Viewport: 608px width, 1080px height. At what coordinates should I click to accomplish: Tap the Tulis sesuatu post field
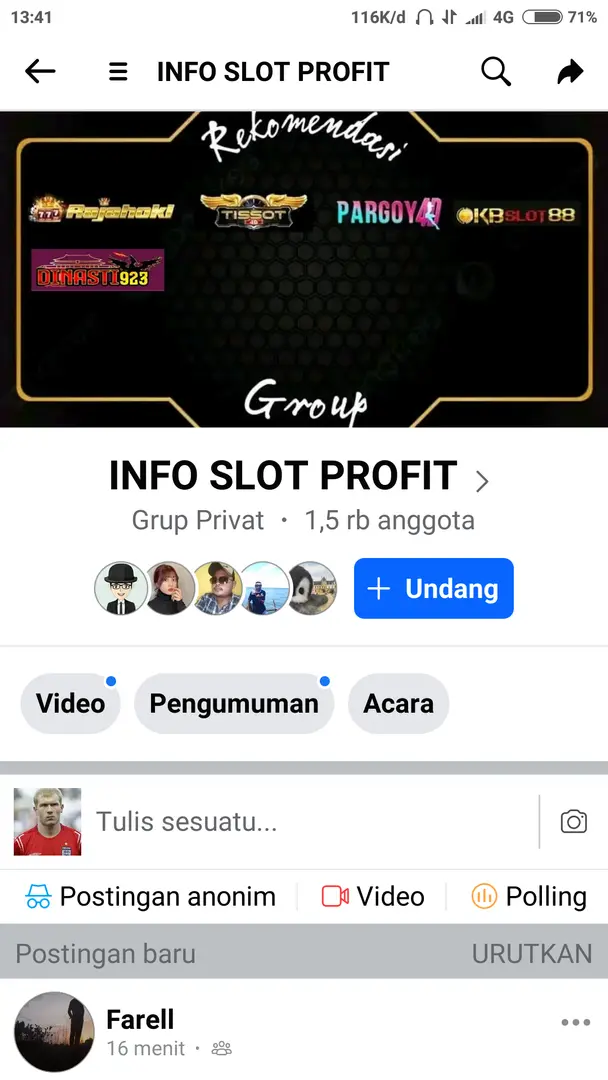coord(300,822)
